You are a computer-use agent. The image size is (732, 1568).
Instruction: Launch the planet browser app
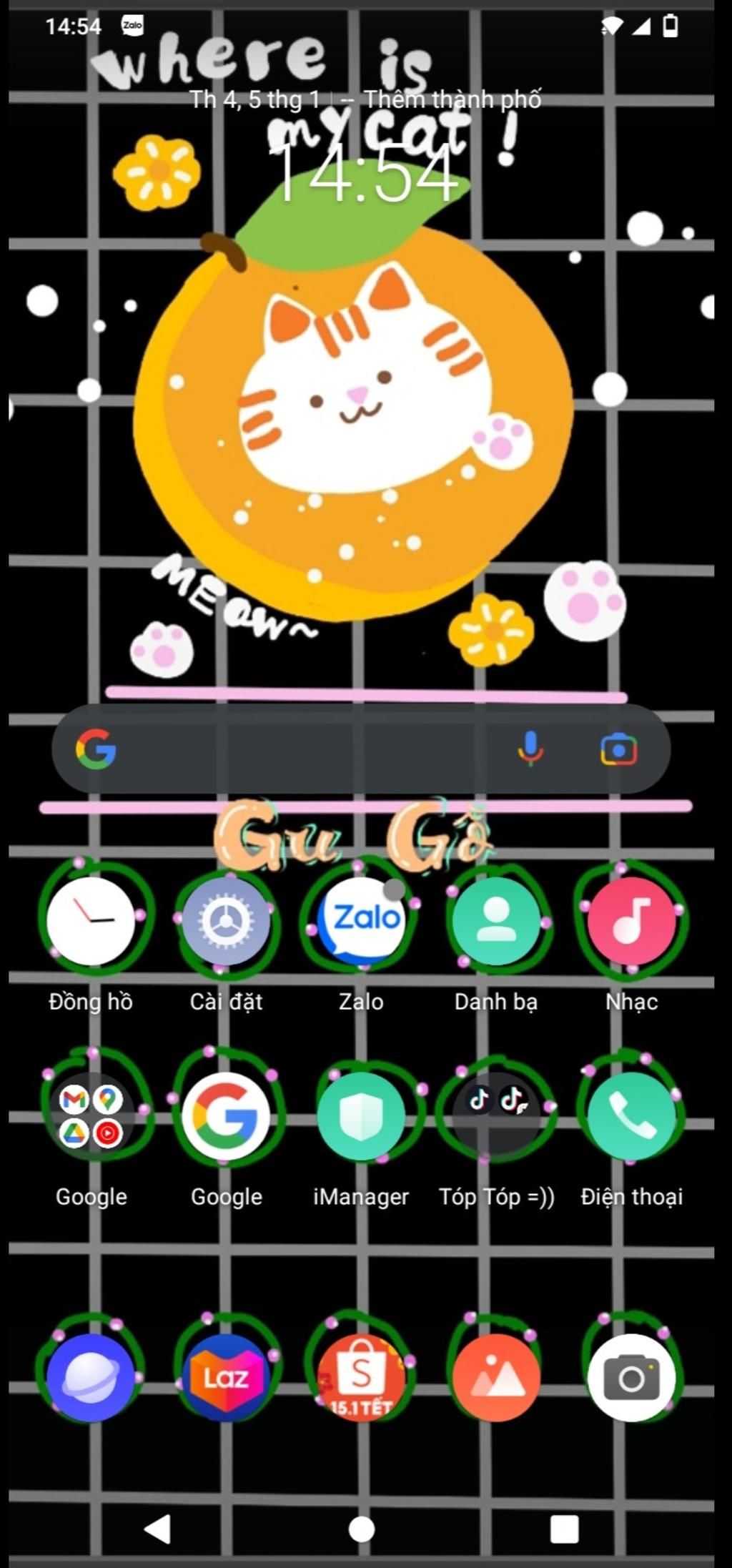point(91,1376)
